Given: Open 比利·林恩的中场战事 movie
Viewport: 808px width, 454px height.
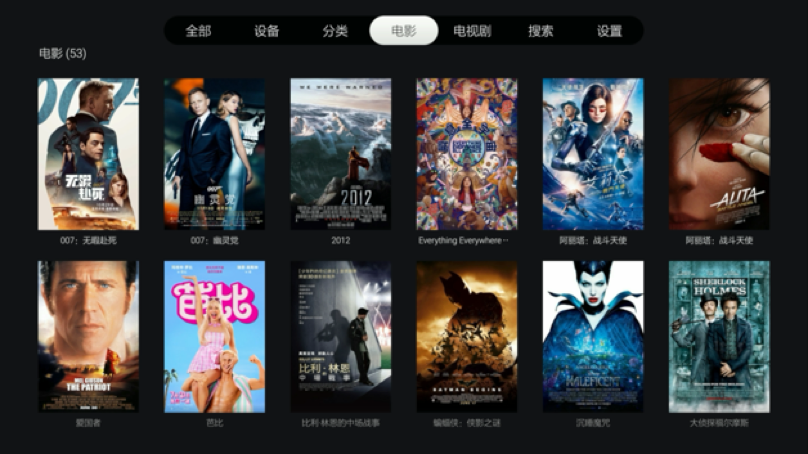Looking at the screenshot, I should (340, 336).
